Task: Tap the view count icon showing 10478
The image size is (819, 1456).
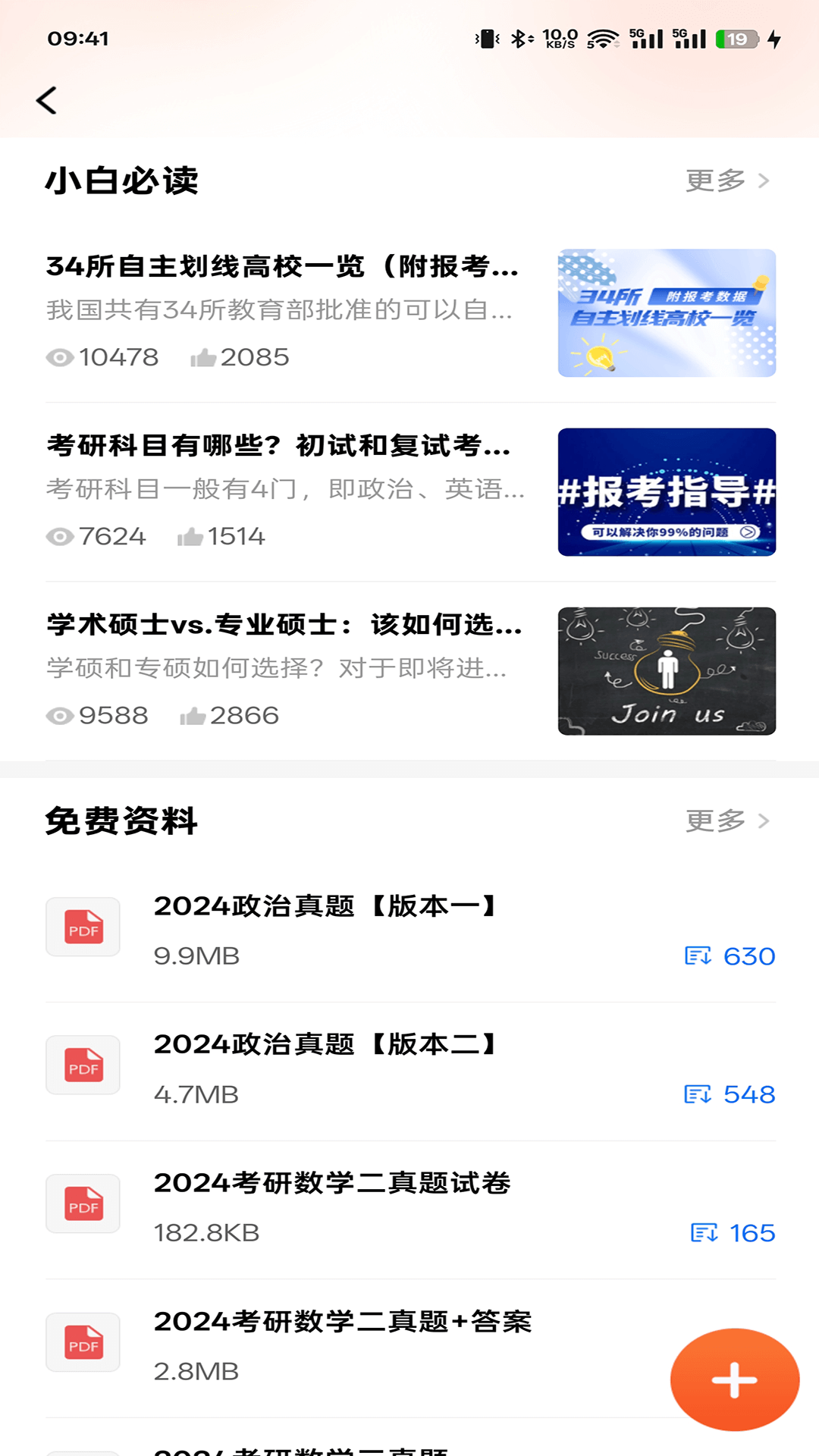Action: (x=59, y=356)
